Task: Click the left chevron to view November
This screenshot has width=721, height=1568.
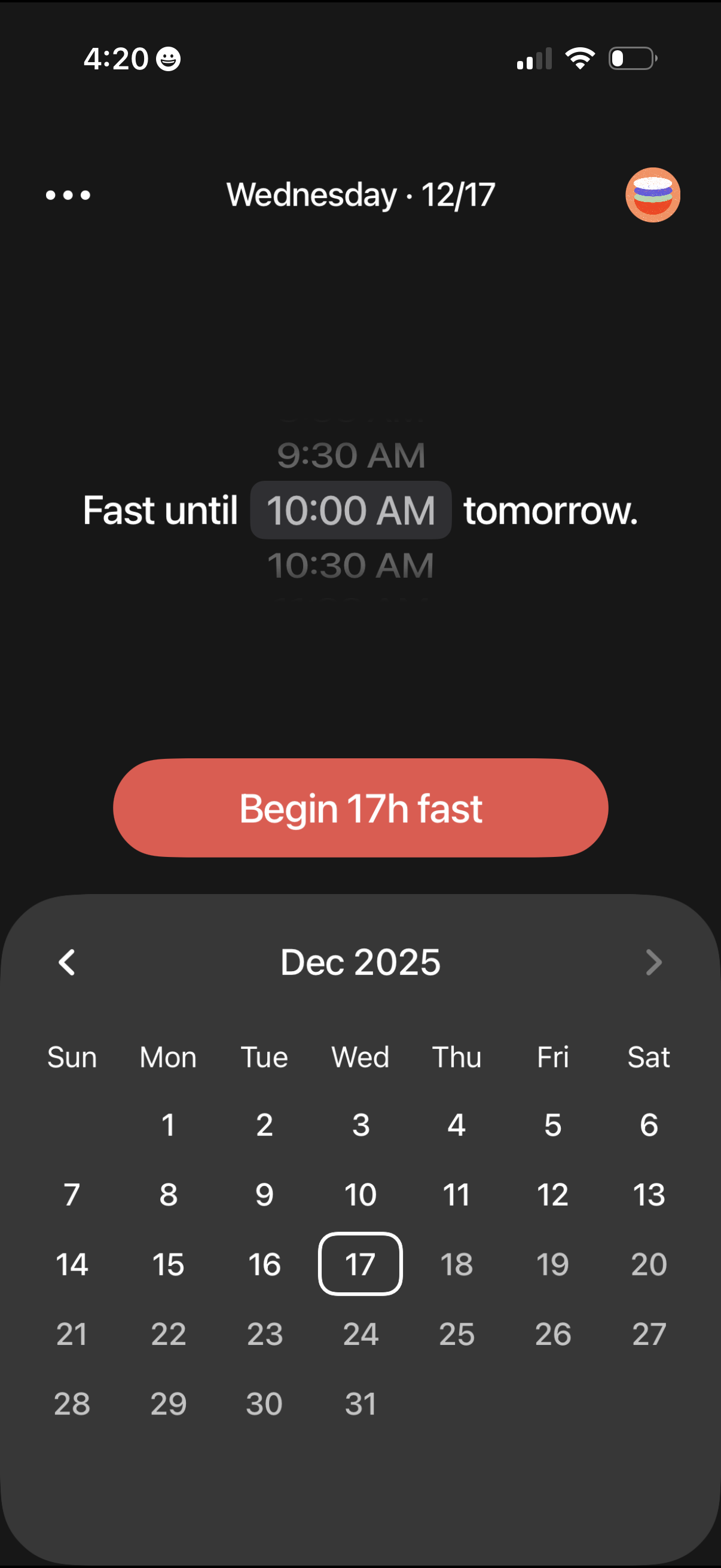Action: tap(67, 962)
